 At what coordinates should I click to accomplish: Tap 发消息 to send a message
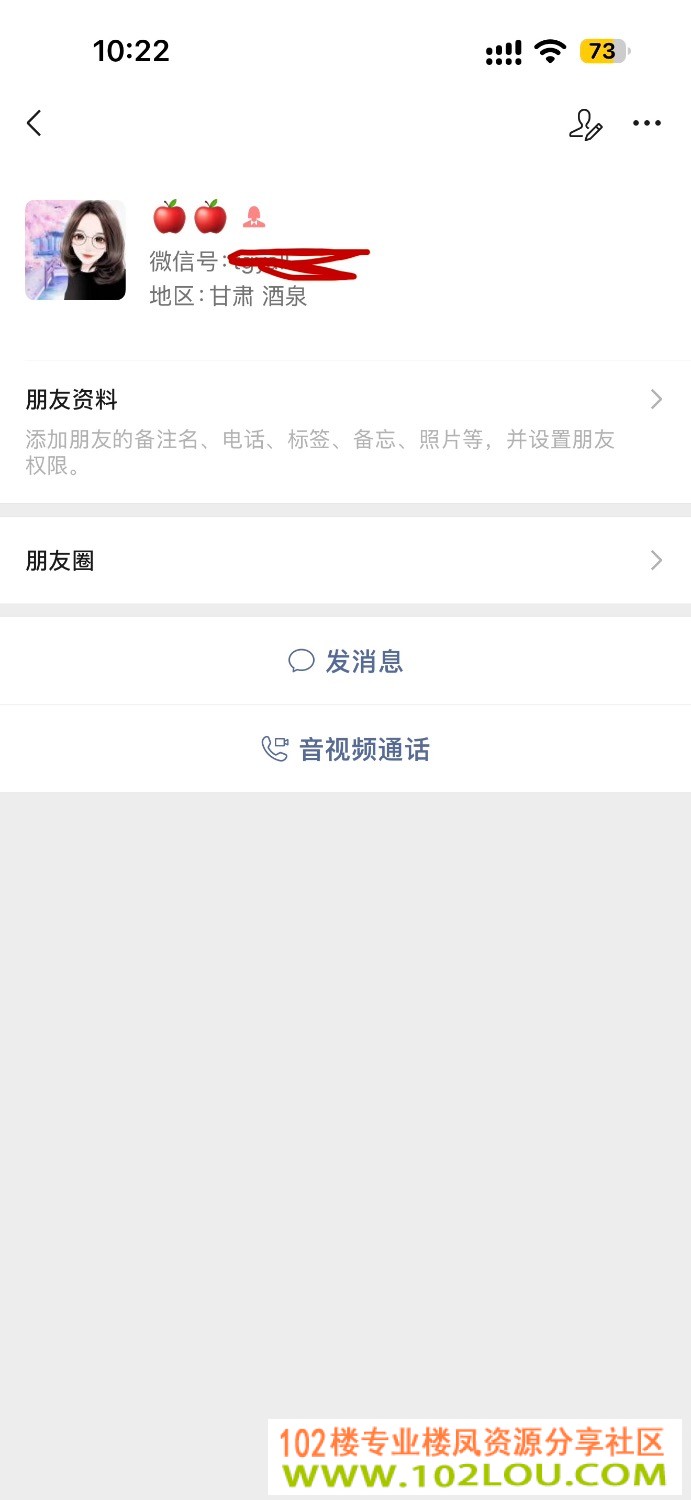click(x=345, y=661)
